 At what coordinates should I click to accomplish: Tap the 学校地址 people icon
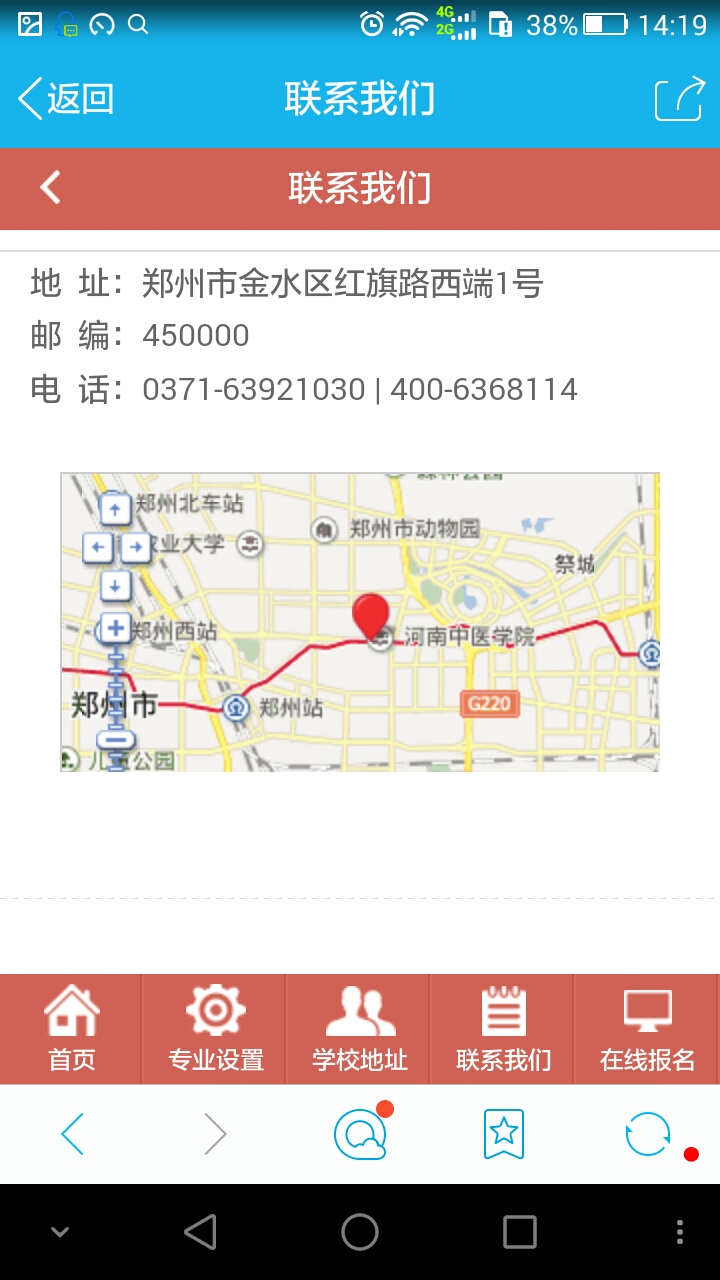tap(359, 1012)
